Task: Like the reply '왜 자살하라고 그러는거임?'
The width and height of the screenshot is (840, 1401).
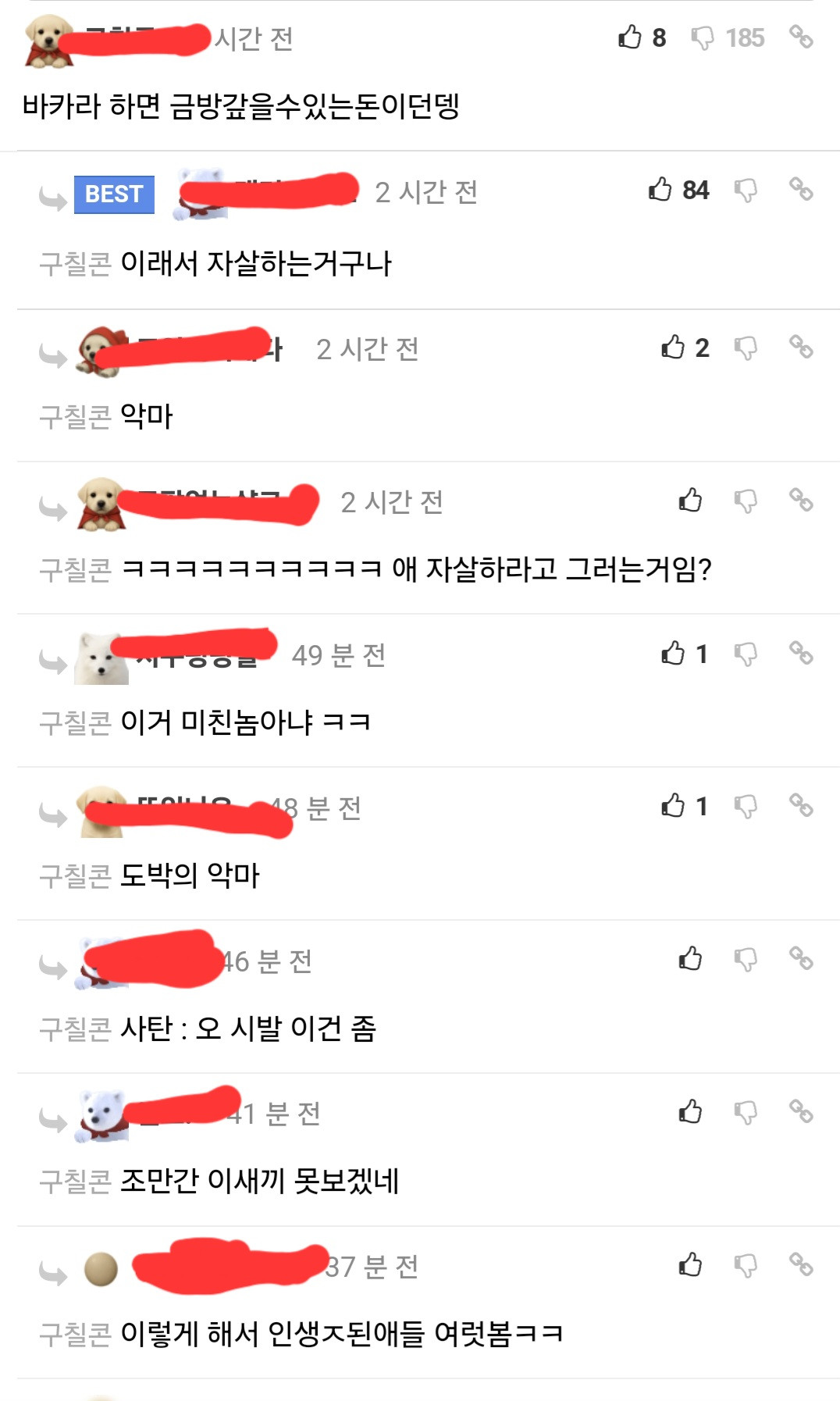Action: [x=690, y=500]
